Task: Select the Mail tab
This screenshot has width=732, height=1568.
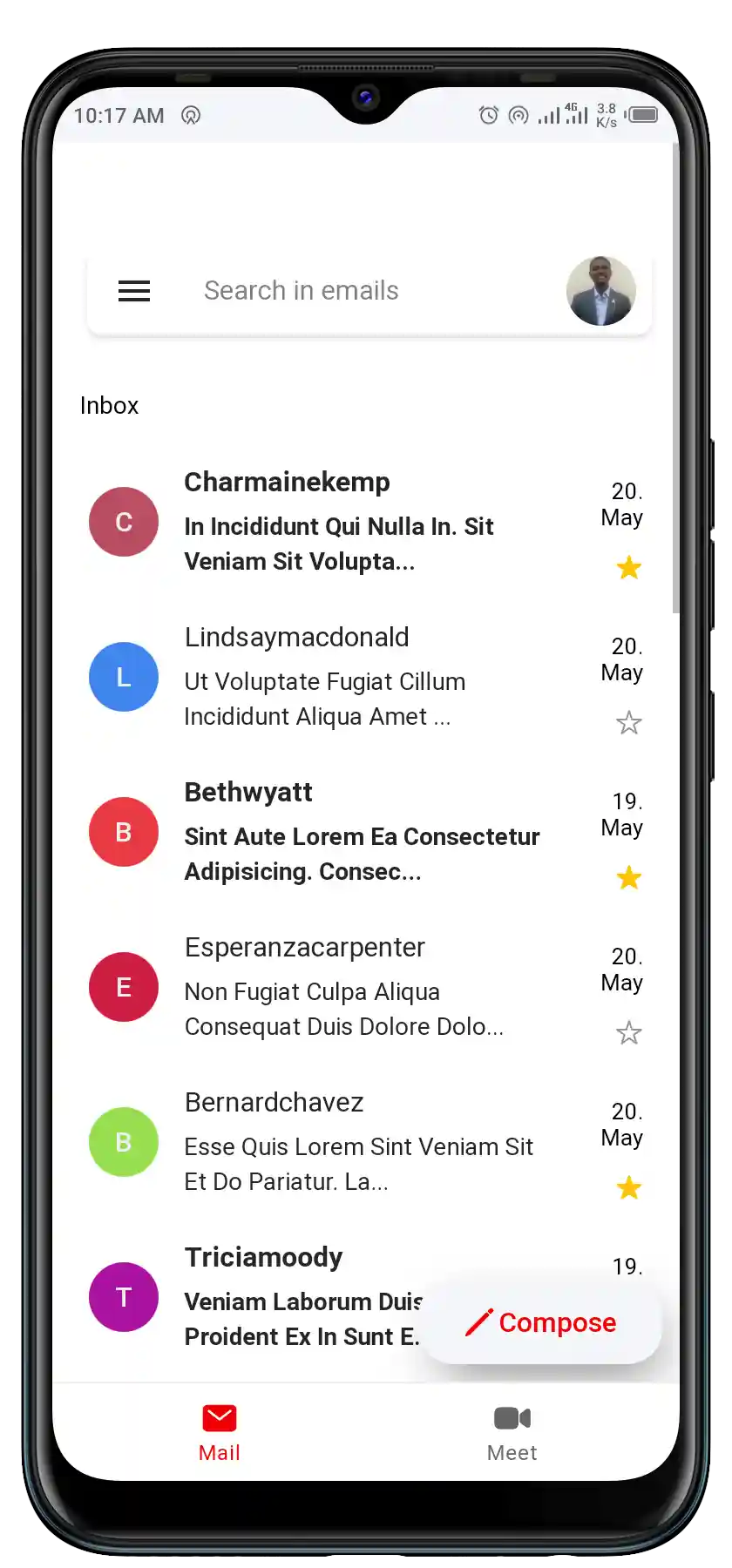Action: (x=219, y=1432)
